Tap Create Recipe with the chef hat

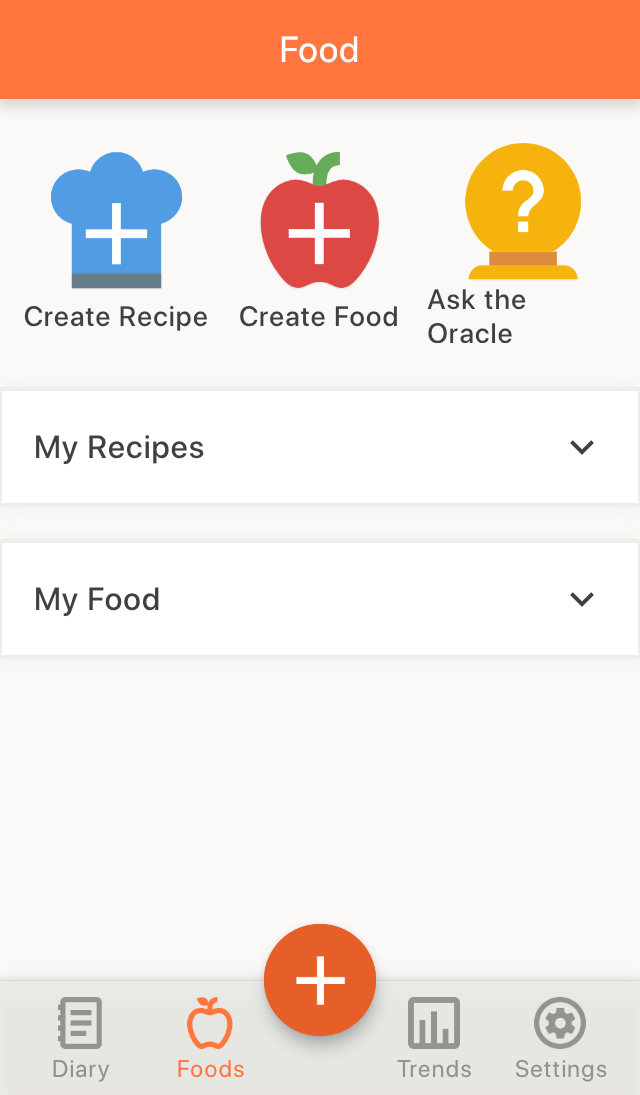coord(116,241)
